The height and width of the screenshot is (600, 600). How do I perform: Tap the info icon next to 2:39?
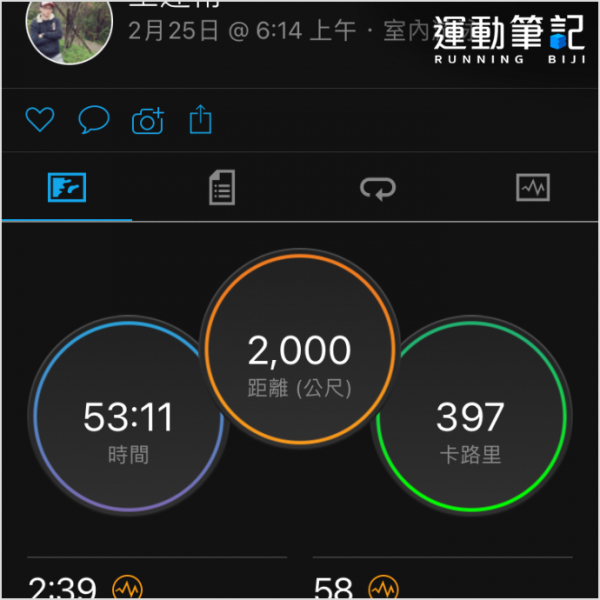[x=125, y=587]
